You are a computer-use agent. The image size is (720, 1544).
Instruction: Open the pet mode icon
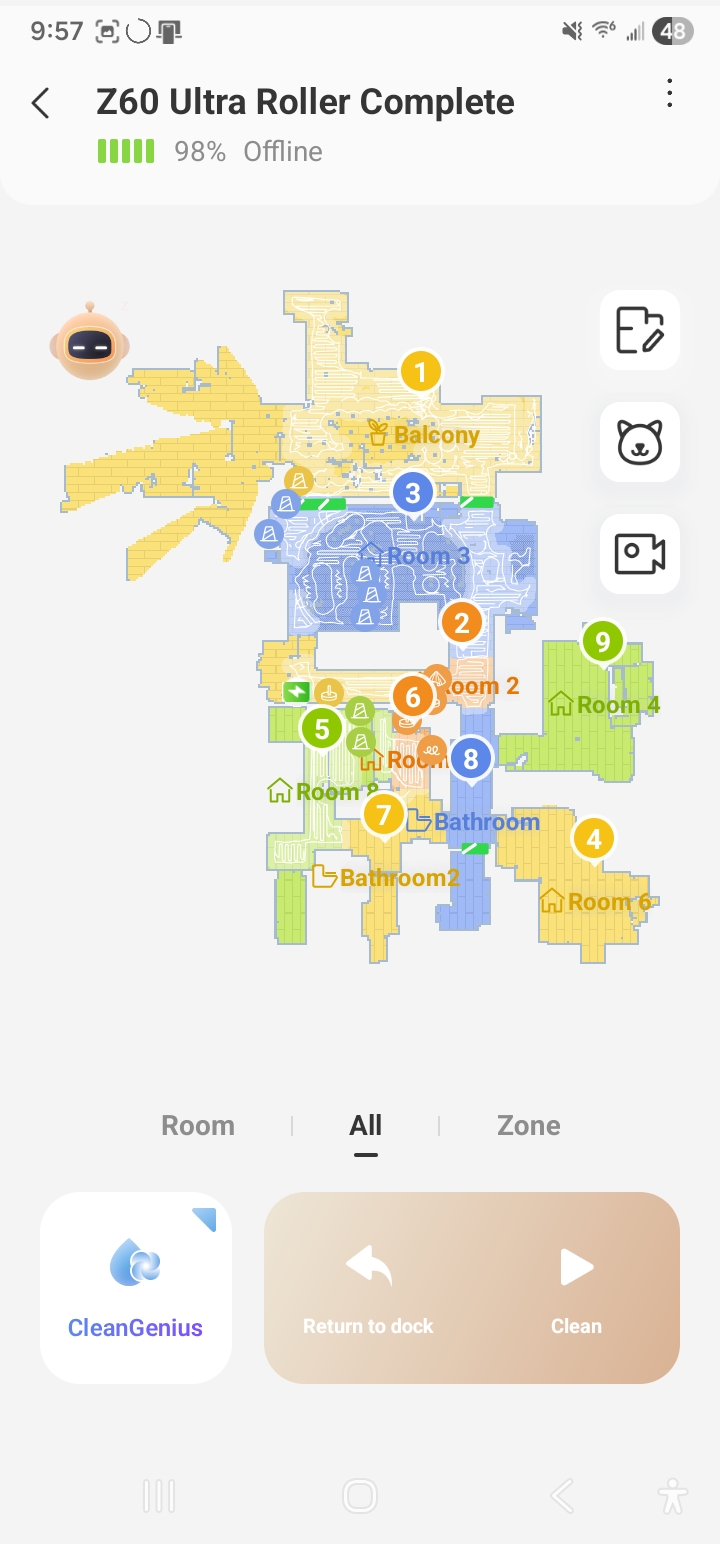point(640,442)
